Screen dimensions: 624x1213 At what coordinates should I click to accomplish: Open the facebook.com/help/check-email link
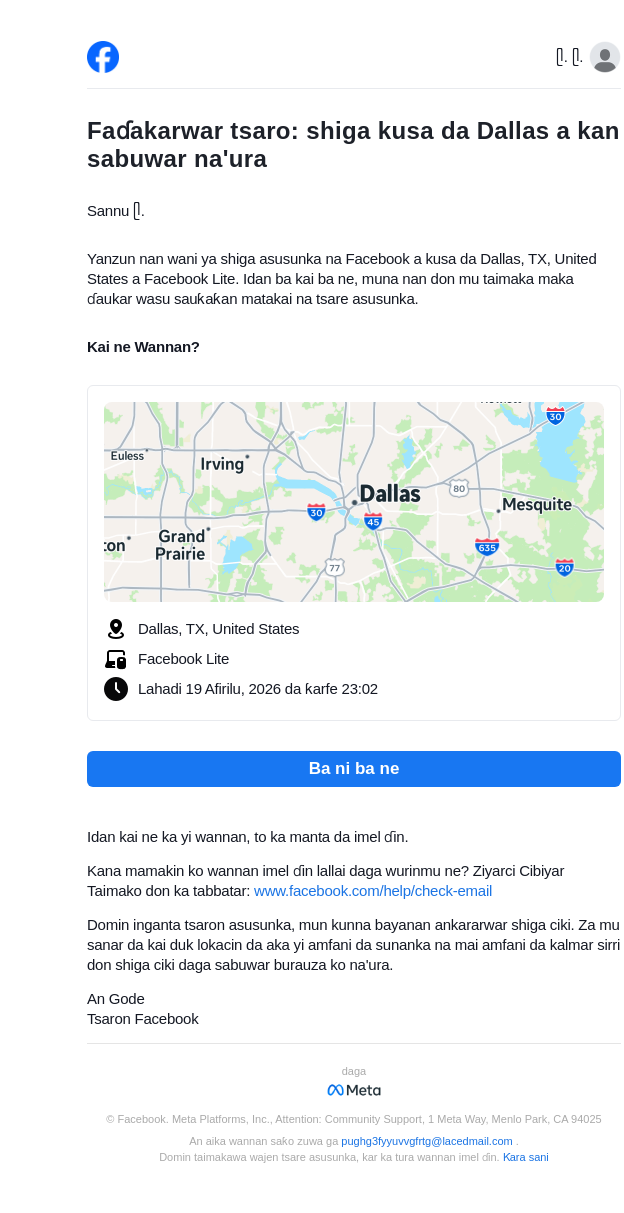click(x=372, y=891)
